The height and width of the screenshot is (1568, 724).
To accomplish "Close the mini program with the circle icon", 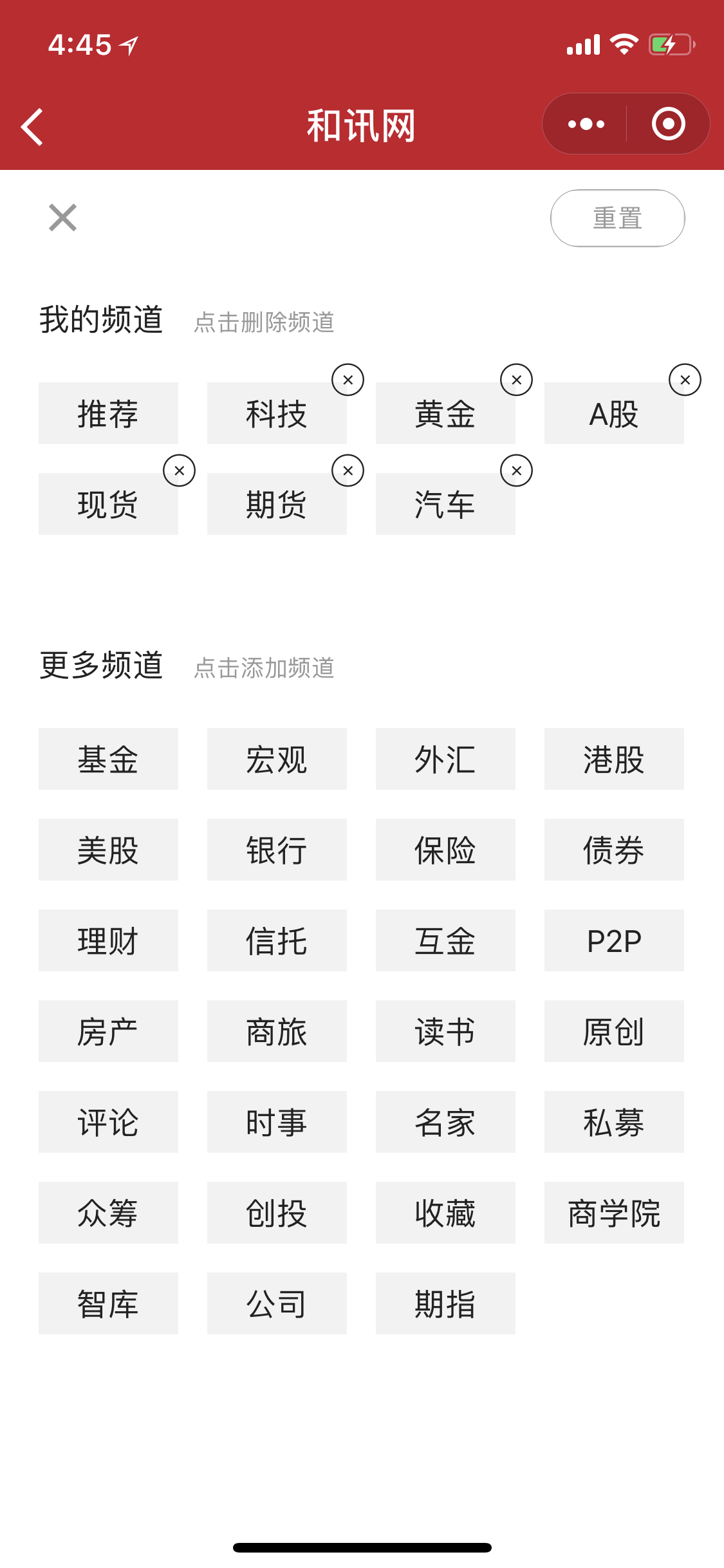I will coord(668,124).
